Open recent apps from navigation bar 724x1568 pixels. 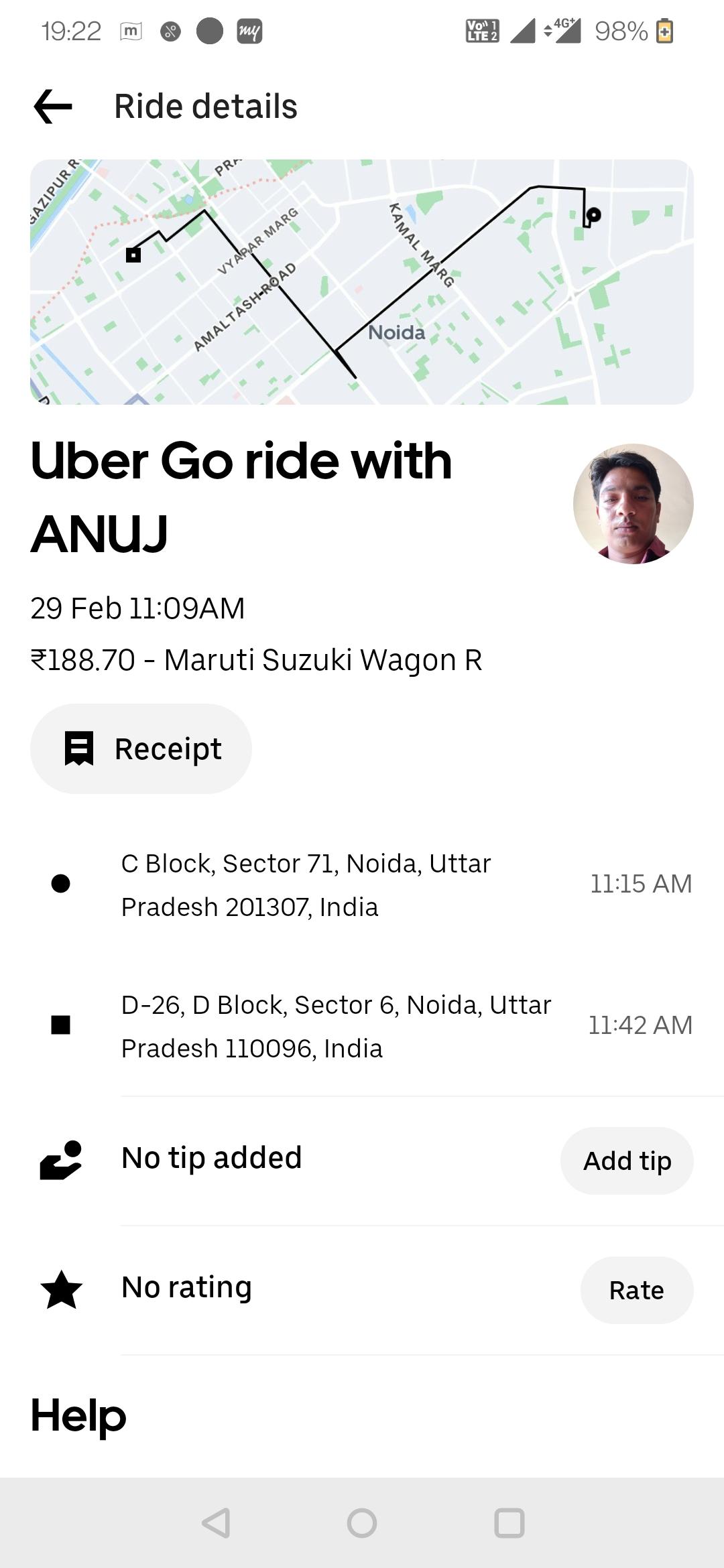509,1522
